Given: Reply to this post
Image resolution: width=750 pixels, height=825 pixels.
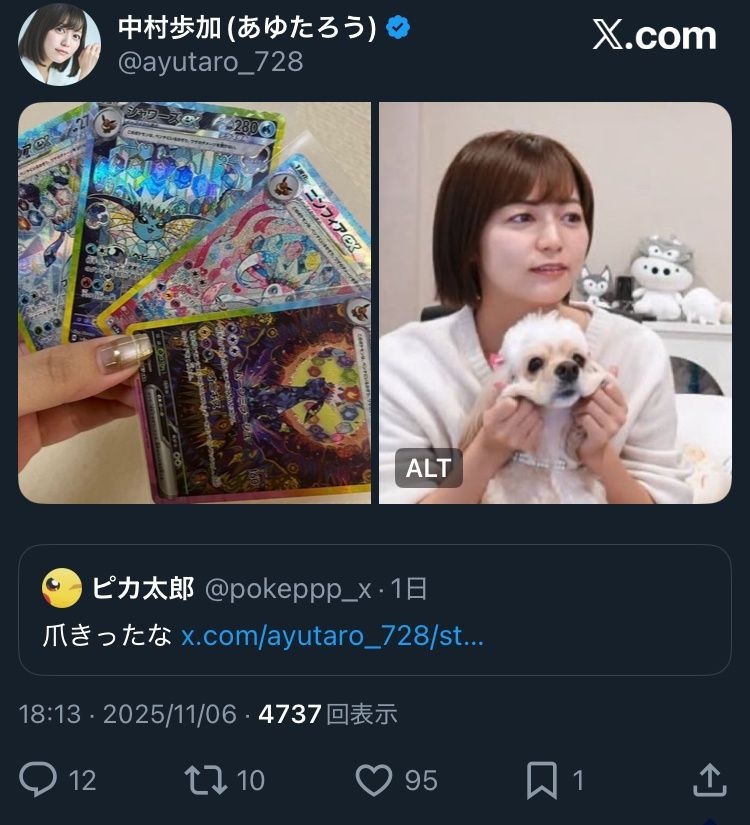Looking at the screenshot, I should coord(38,779).
